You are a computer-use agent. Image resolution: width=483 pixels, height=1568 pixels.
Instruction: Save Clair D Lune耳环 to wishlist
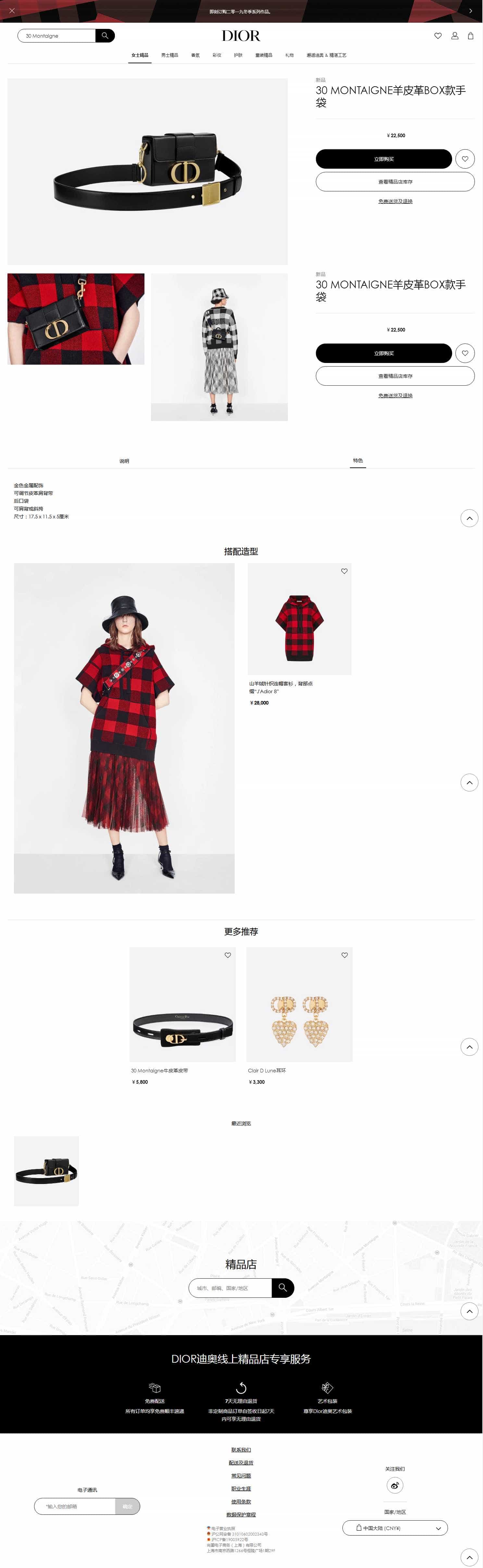coord(344,956)
